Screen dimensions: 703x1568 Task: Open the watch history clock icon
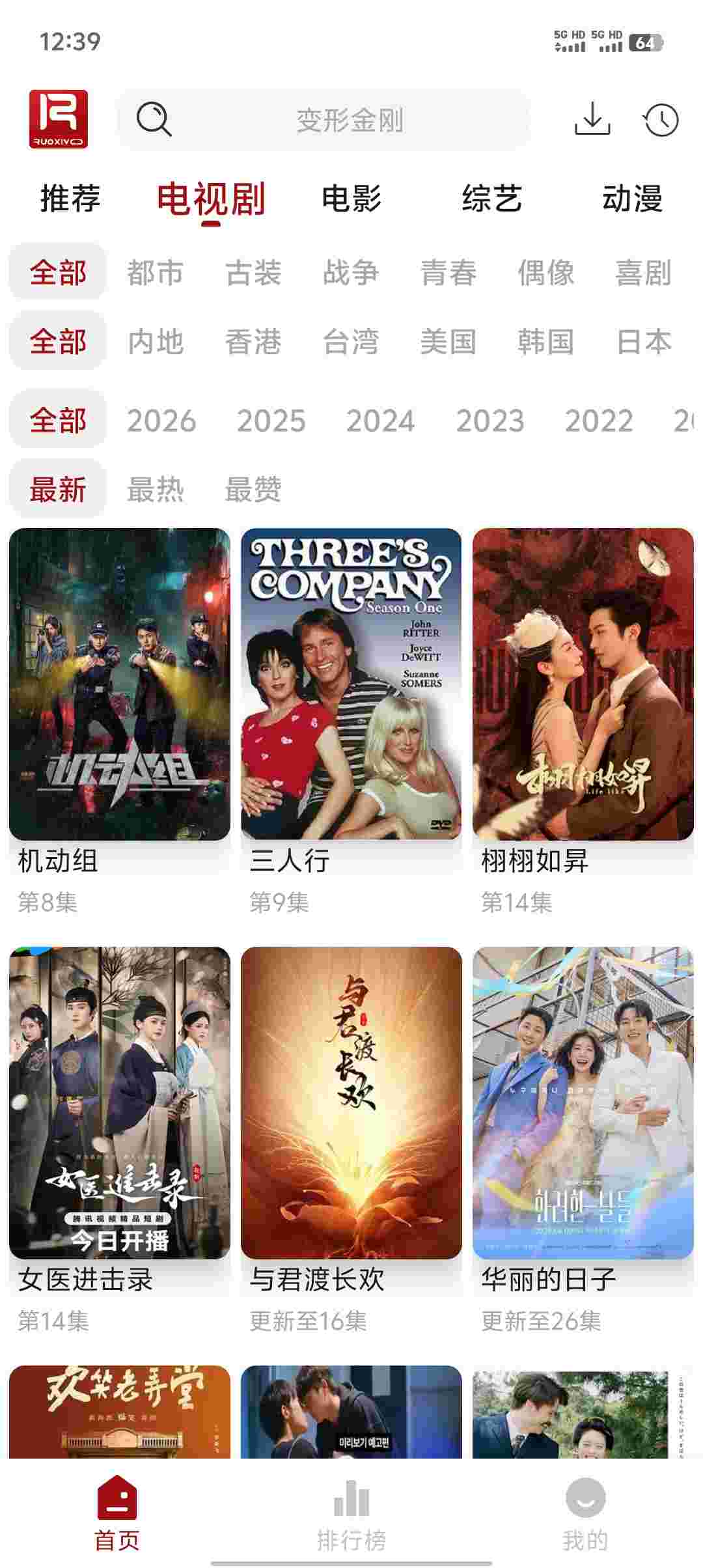point(661,120)
